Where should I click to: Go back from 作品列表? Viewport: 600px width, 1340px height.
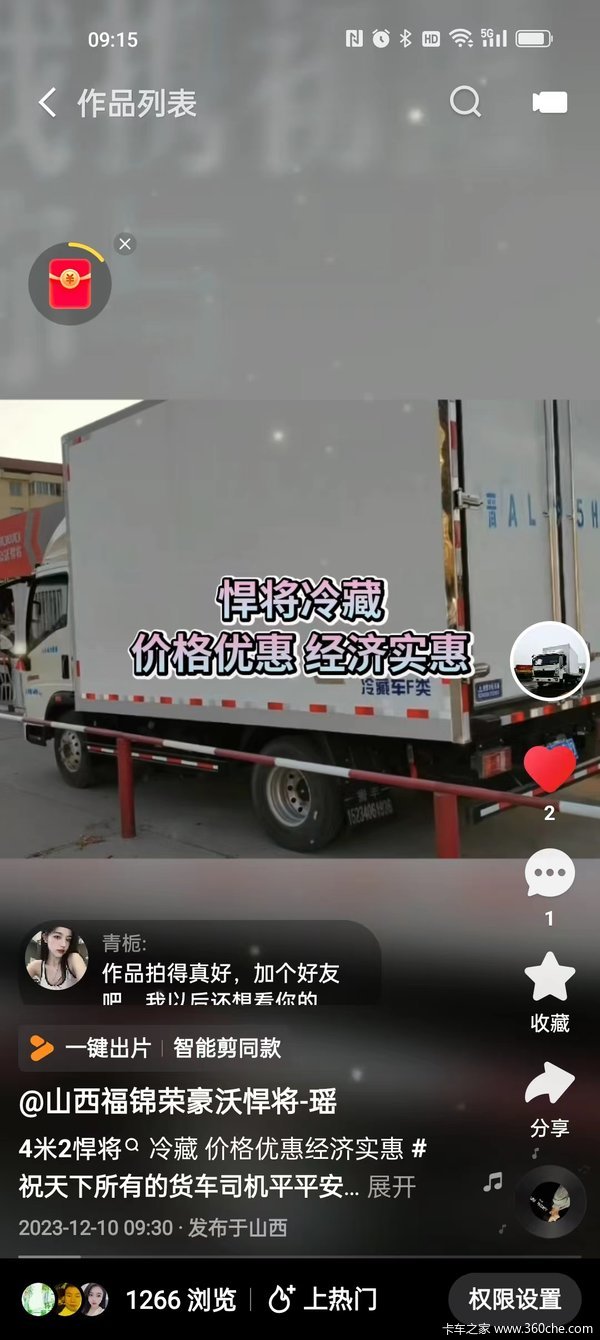46,103
